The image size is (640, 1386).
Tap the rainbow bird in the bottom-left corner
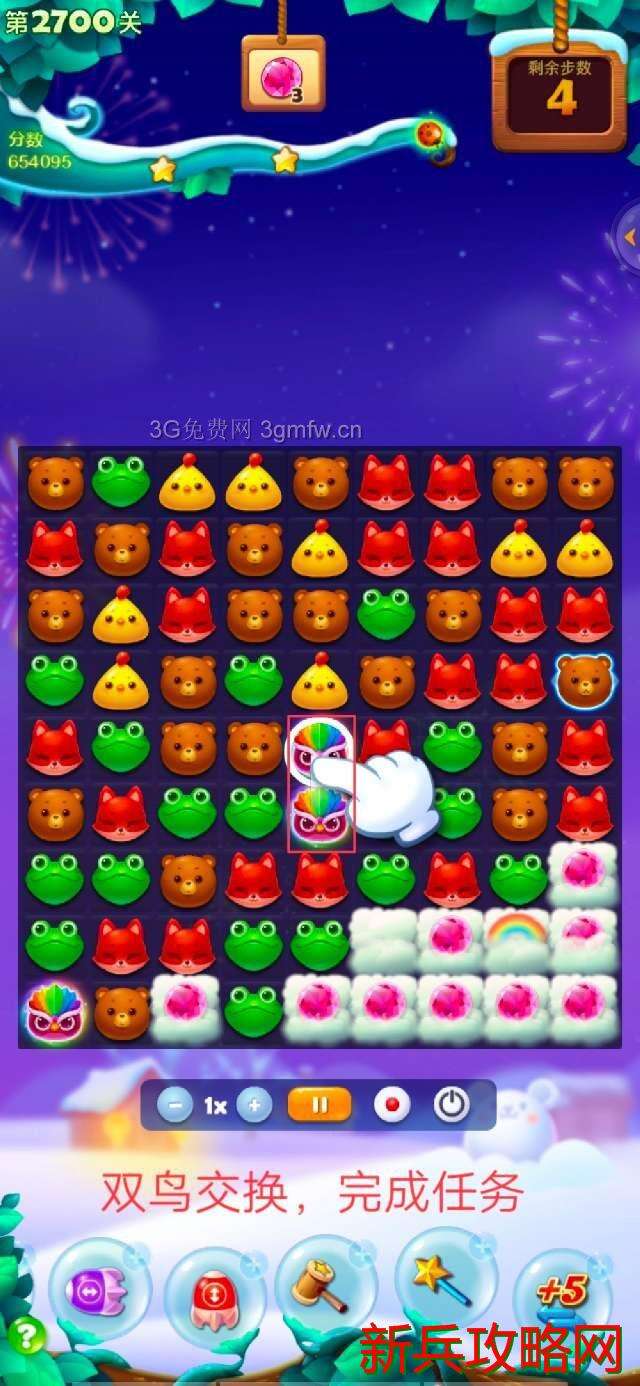point(55,1011)
